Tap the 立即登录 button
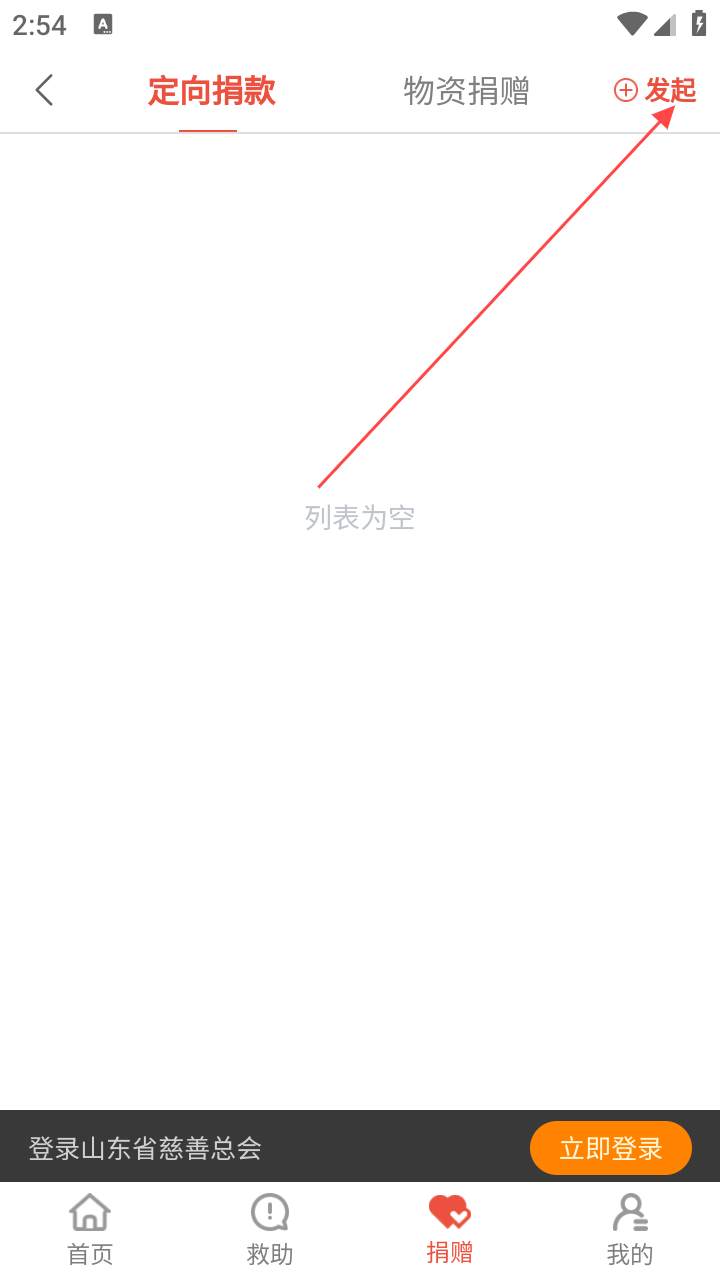Image resolution: width=720 pixels, height=1280 pixels. pos(611,1148)
